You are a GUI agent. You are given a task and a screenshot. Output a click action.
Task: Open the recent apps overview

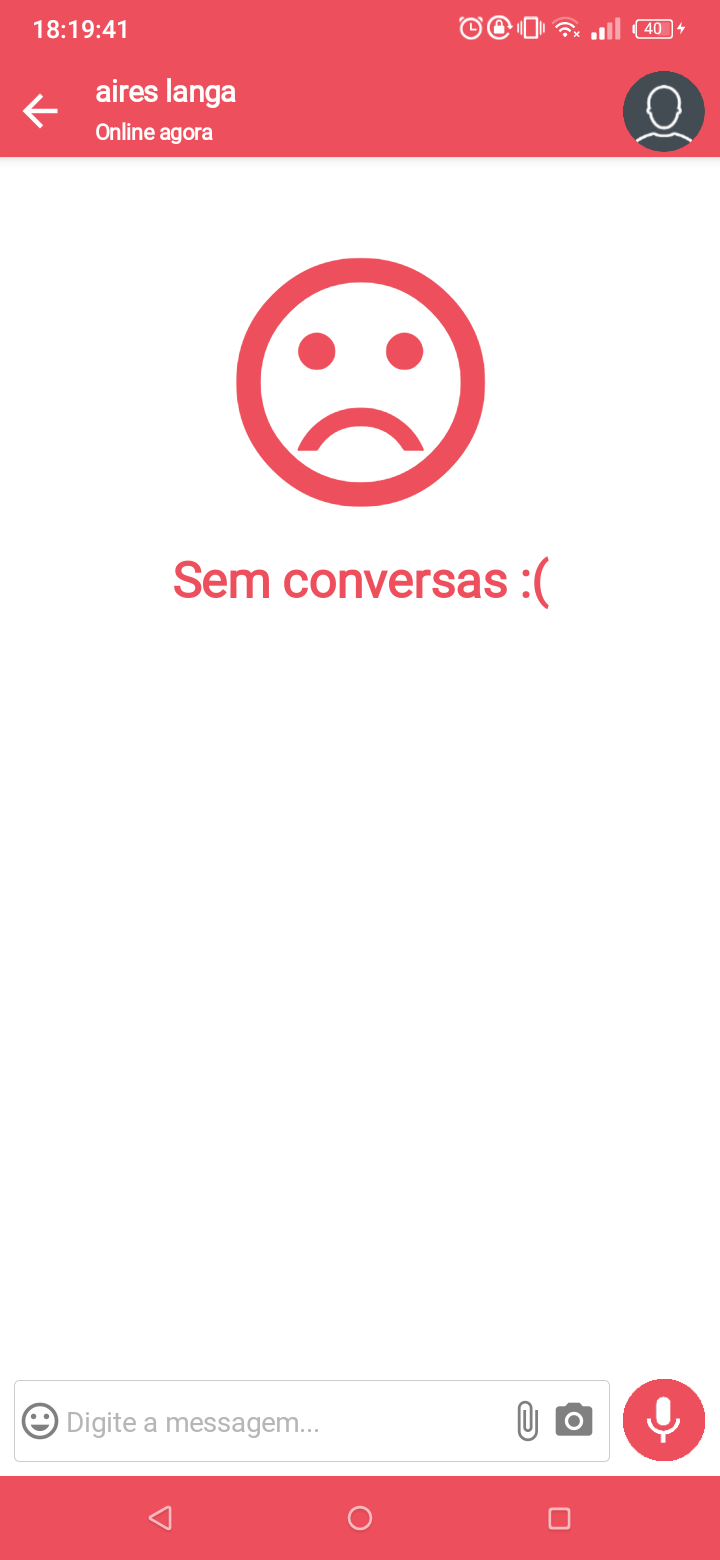(560, 1518)
